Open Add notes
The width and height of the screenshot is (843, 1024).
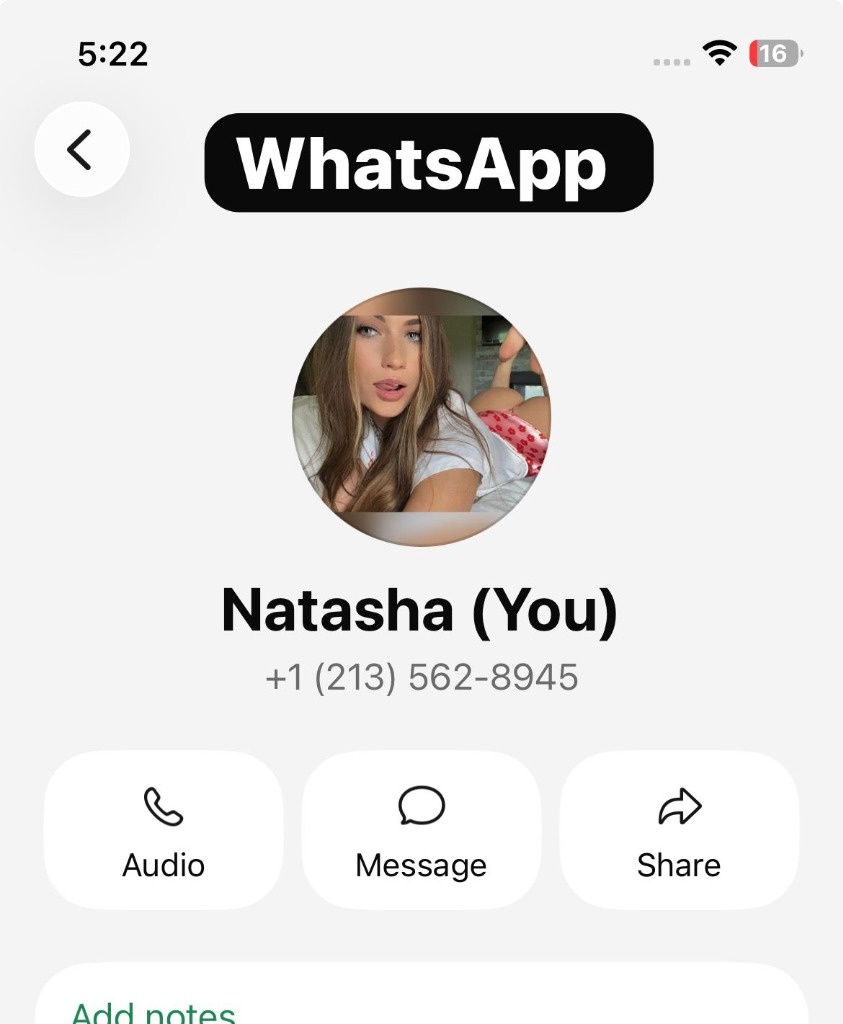153,1012
